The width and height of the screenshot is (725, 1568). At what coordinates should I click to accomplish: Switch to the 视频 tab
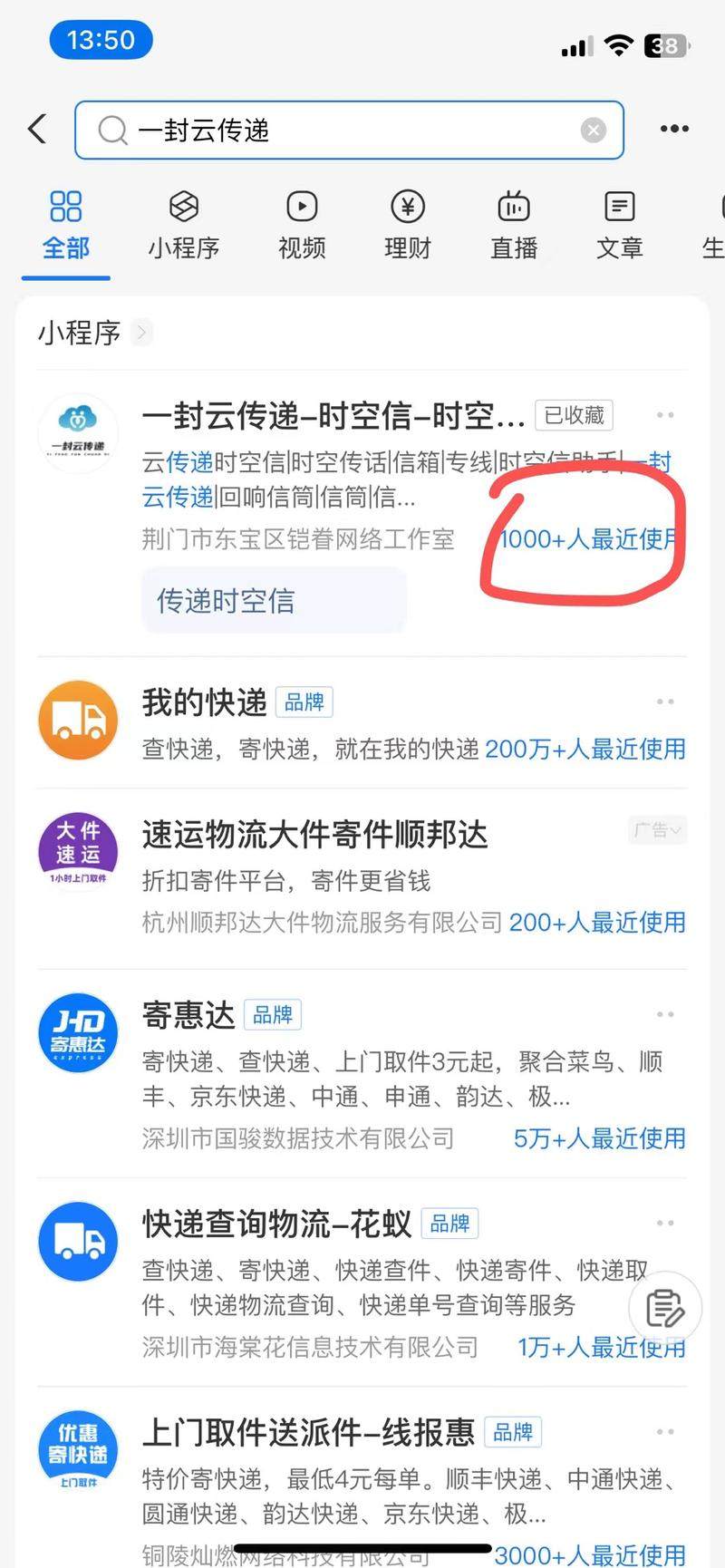302,226
